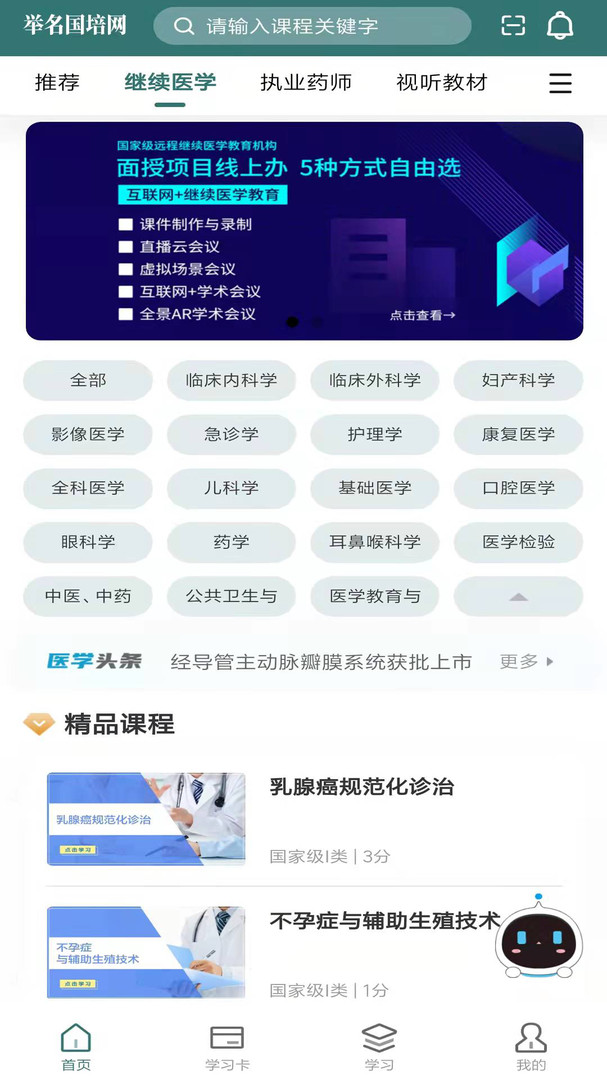607x1080 pixels.
Task: Tap the course keyword search box
Action: tap(312, 26)
